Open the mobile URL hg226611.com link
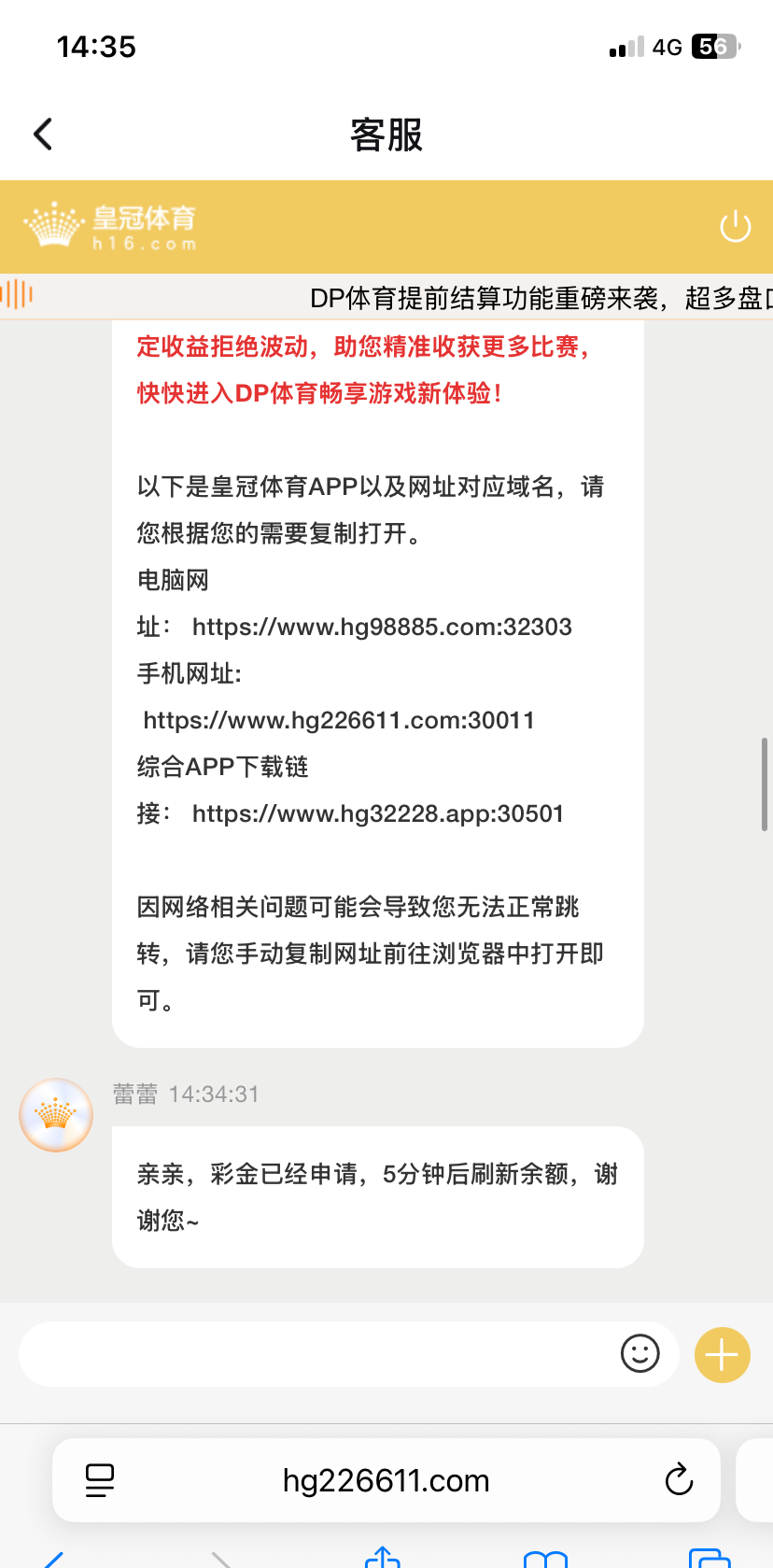Viewport: 773px width, 1568px height. (x=338, y=719)
